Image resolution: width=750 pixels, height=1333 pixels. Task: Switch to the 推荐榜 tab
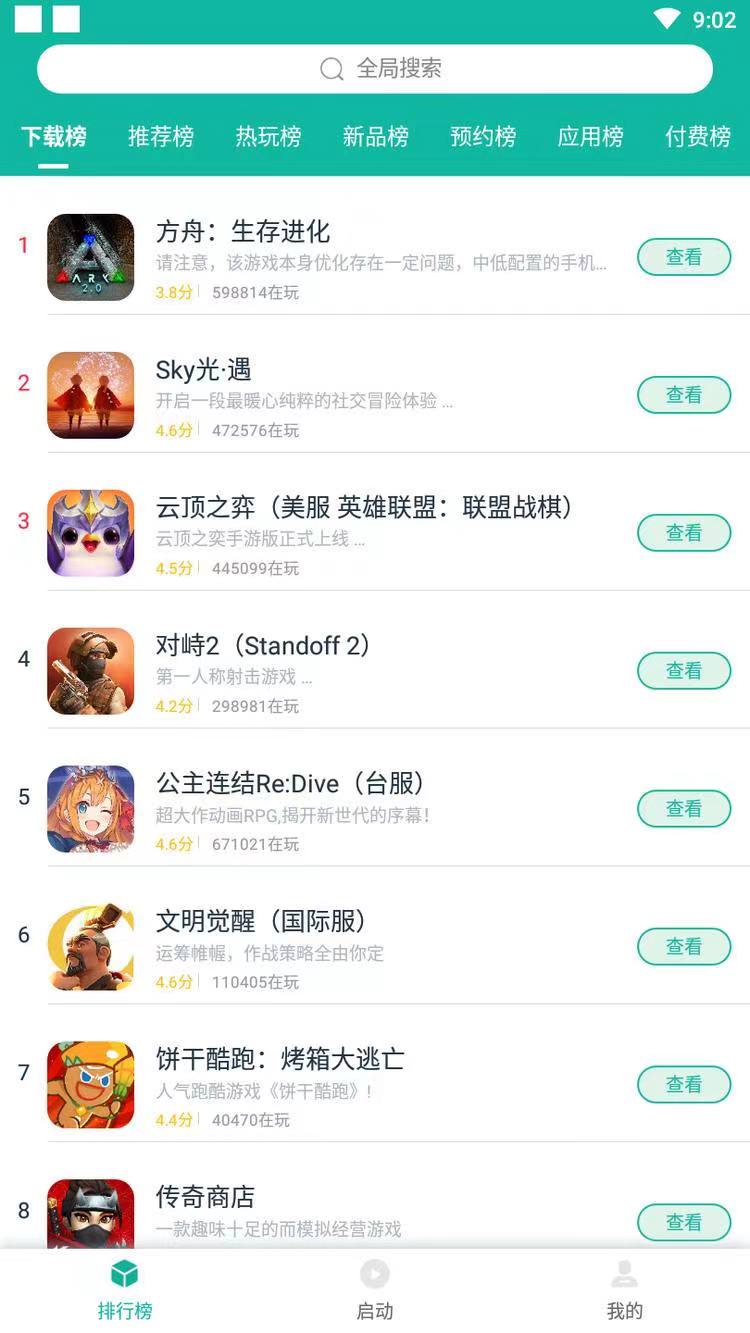click(x=160, y=137)
